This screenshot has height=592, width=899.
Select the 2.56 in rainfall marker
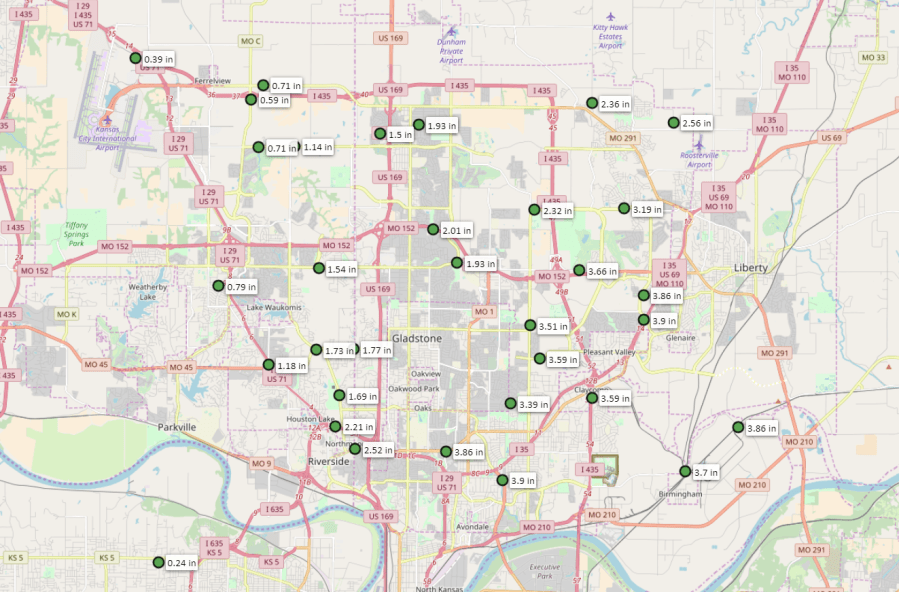673,123
